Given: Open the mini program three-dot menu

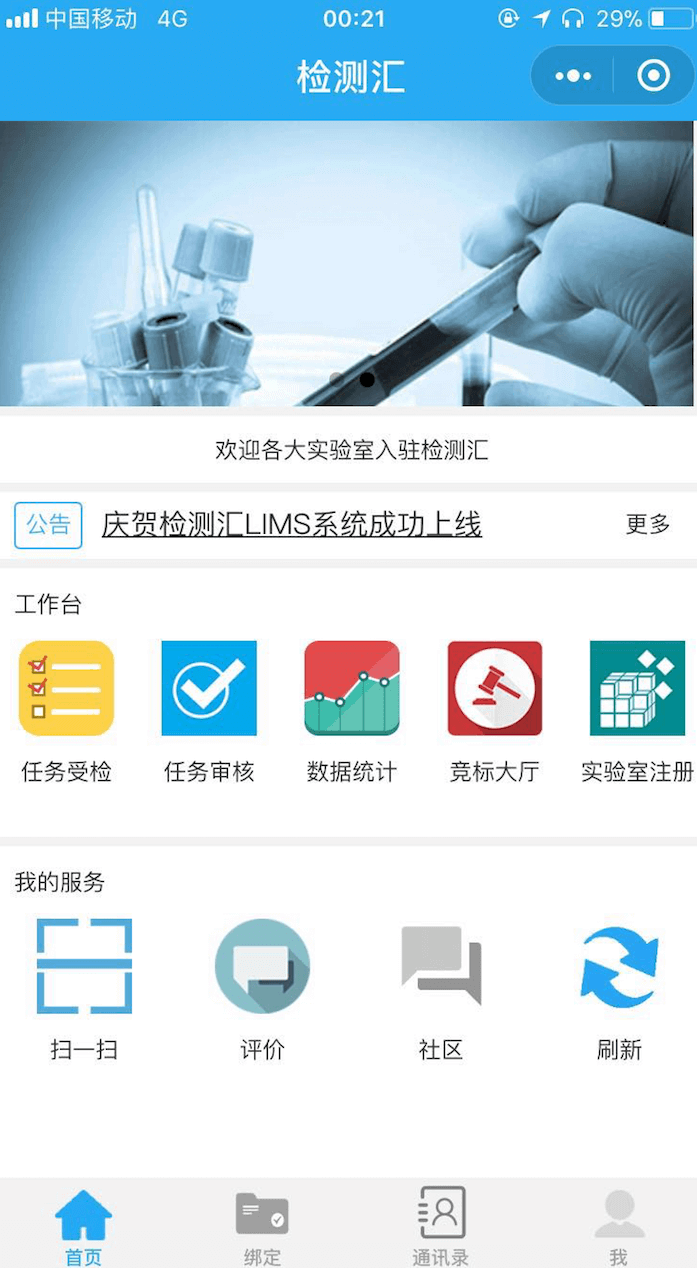Looking at the screenshot, I should pos(573,76).
